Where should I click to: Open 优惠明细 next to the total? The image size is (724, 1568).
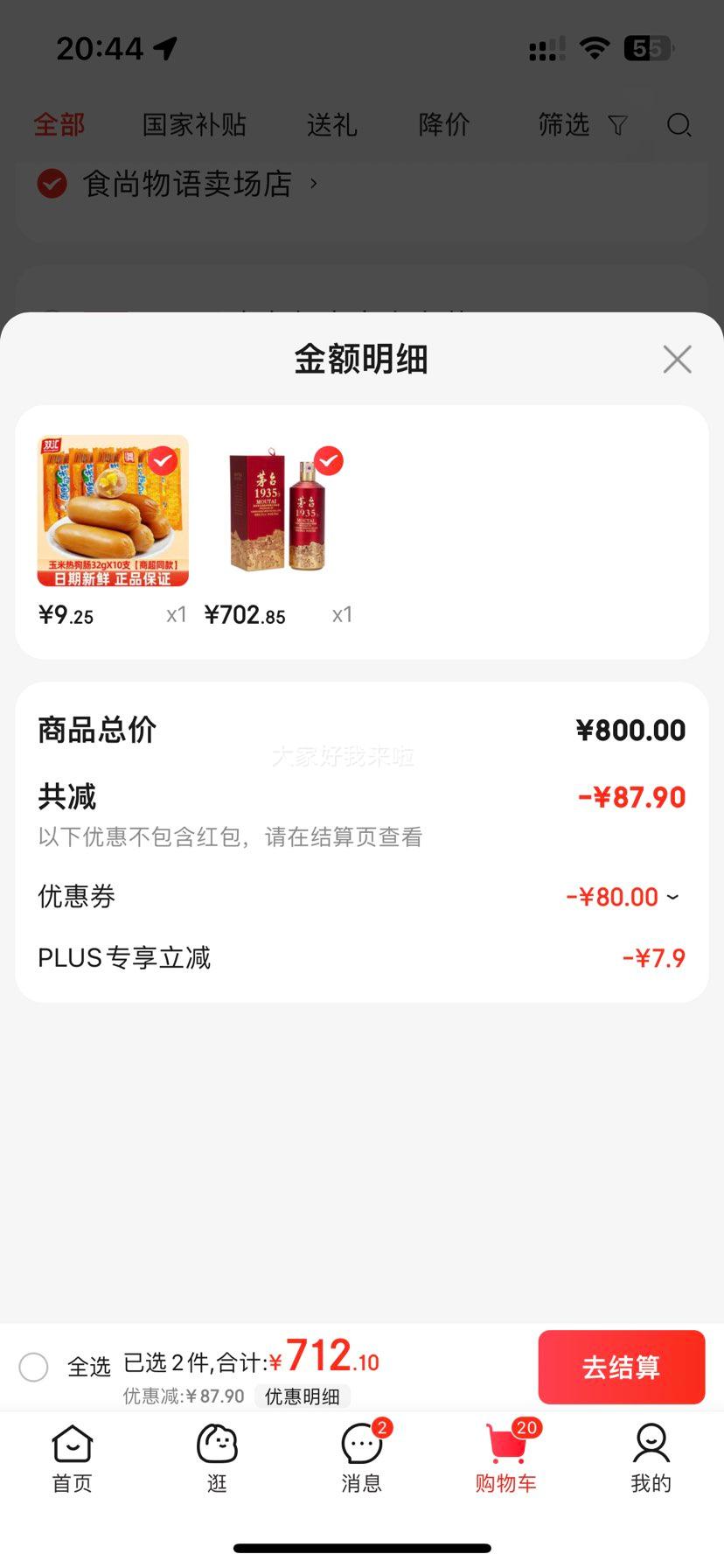tap(303, 1396)
